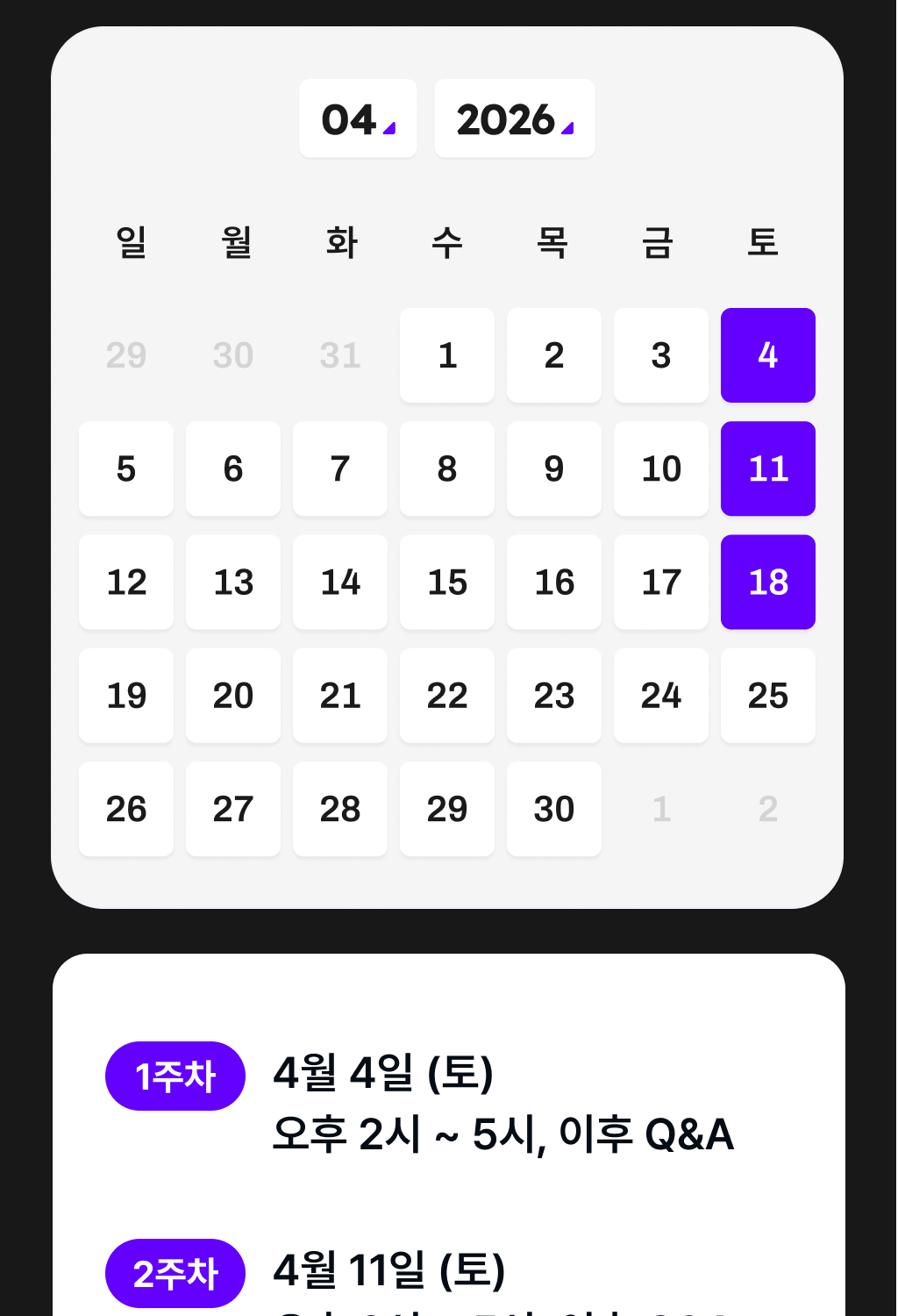Select April 19 to start a week
The width and height of the screenshot is (898, 1316).
tap(126, 695)
